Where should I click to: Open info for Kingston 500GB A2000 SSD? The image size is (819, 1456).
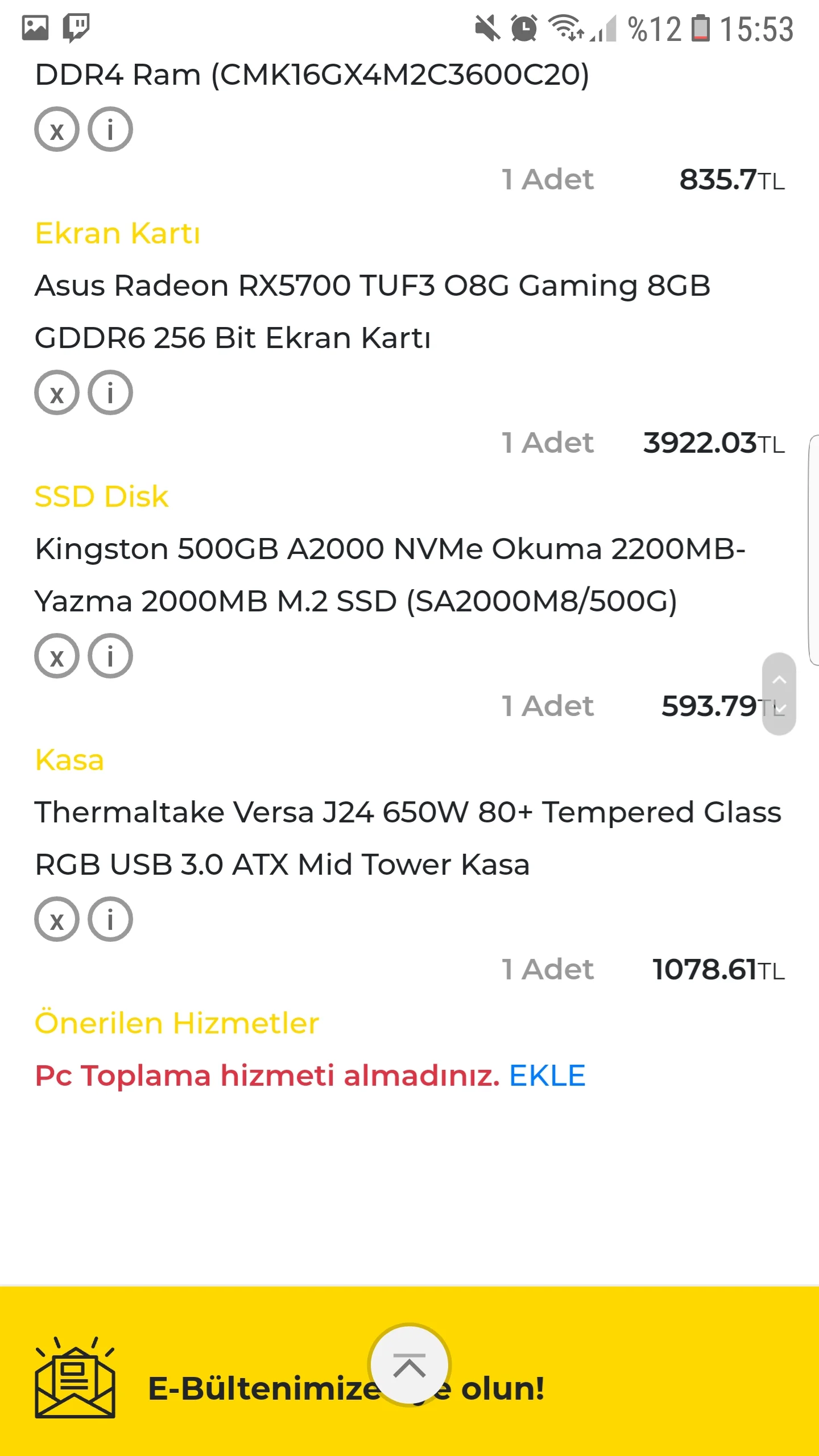click(x=110, y=656)
